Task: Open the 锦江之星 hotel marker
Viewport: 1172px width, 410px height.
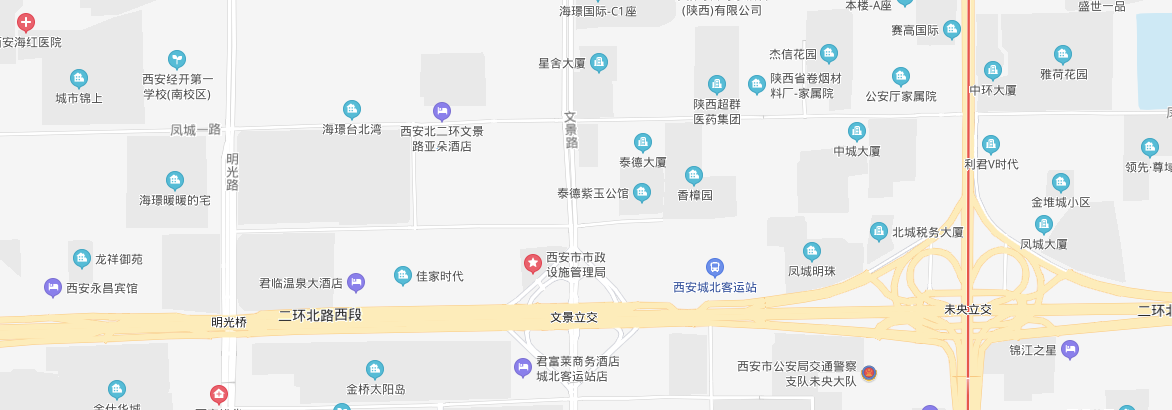Action: click(1070, 349)
